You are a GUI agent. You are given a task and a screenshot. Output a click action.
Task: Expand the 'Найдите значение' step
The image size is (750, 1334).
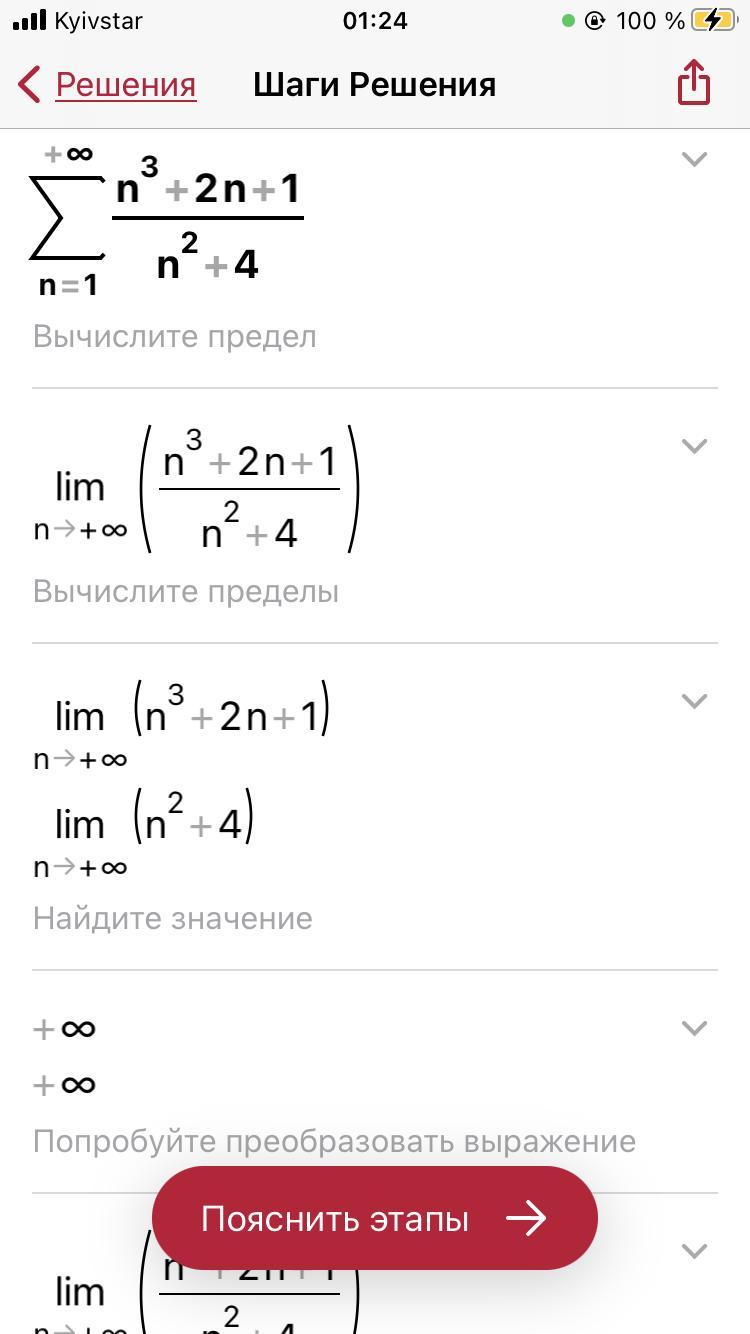pos(693,701)
